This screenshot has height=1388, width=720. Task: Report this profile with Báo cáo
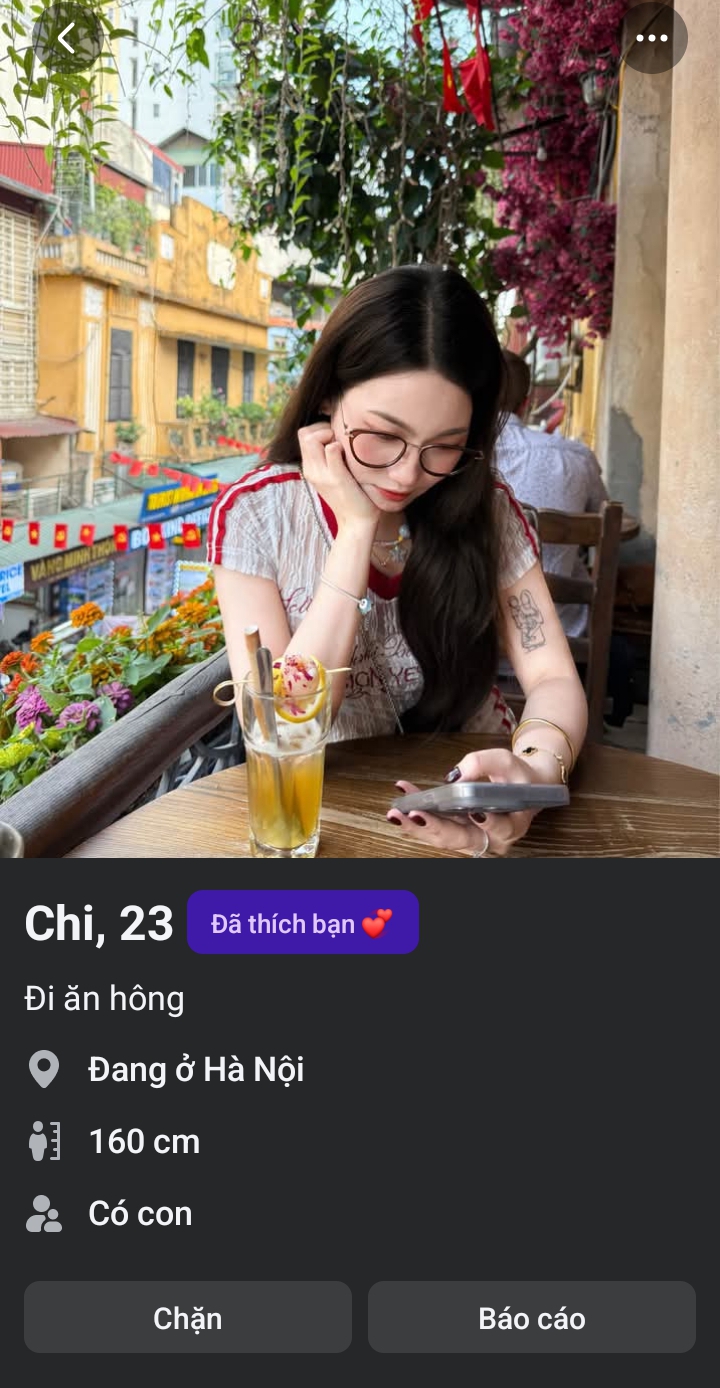(x=531, y=1317)
